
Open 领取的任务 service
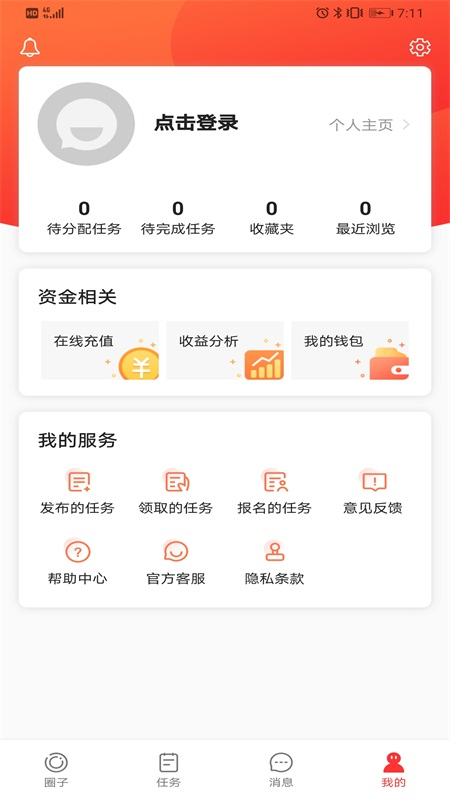pyautogui.click(x=176, y=492)
